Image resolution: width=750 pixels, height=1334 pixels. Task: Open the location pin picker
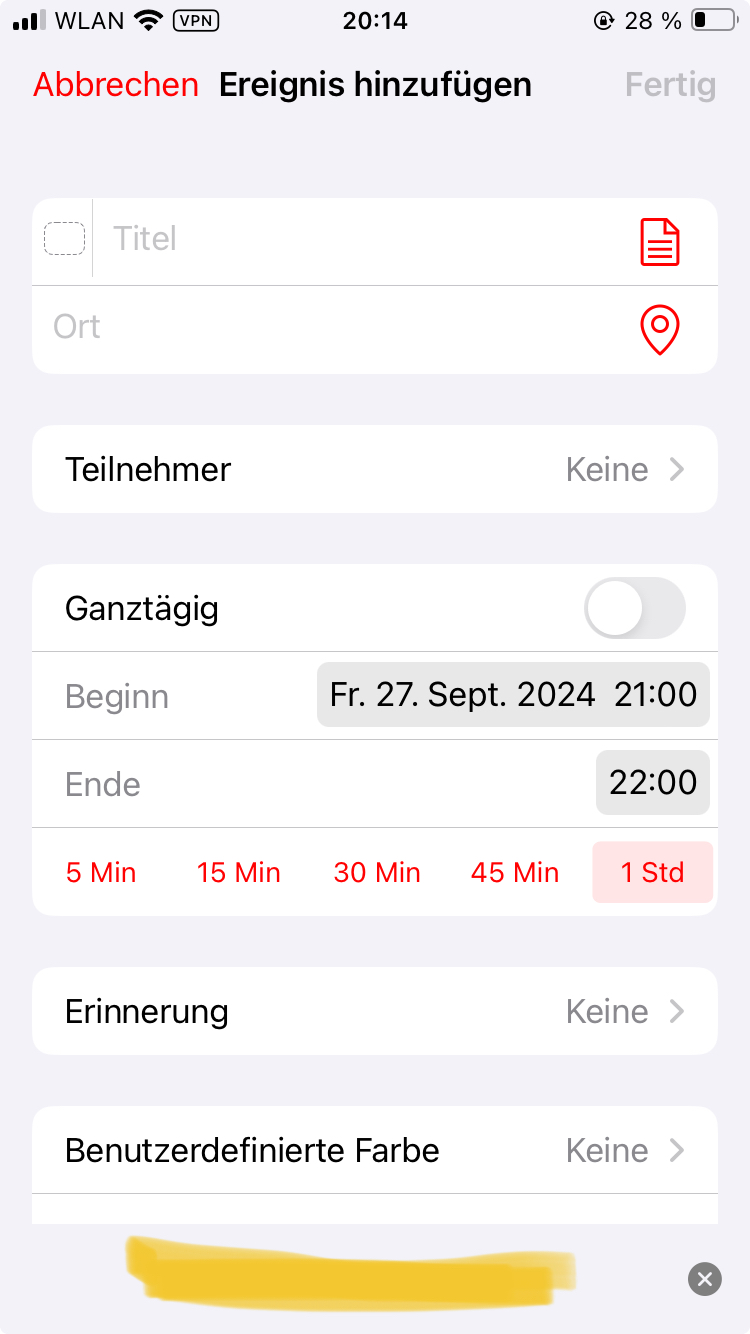pyautogui.click(x=660, y=329)
